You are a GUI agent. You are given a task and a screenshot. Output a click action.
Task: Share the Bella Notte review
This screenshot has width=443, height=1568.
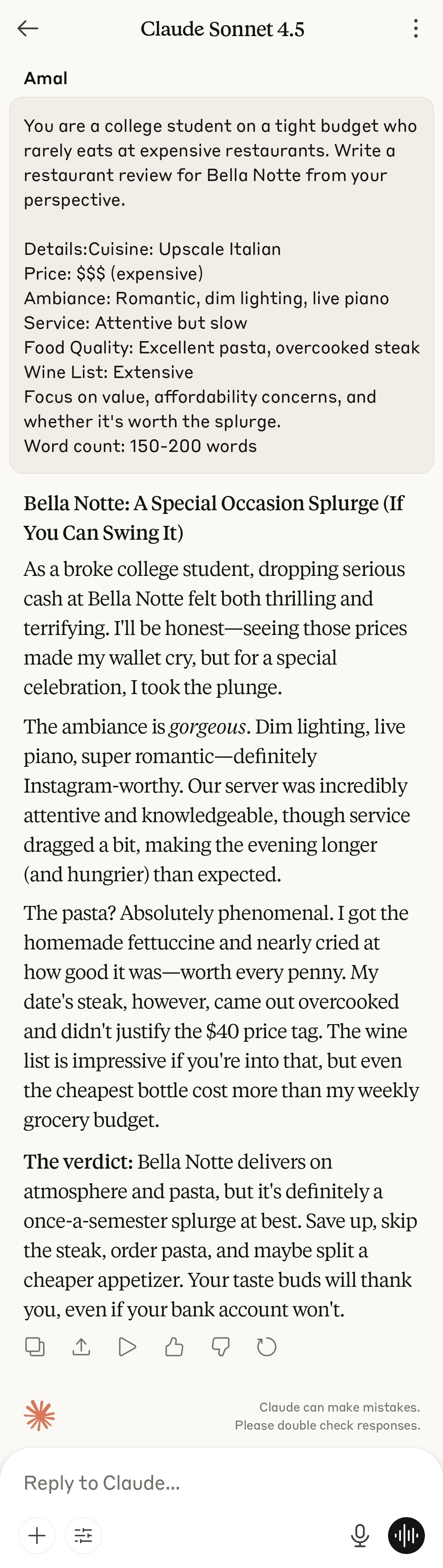(81, 1346)
